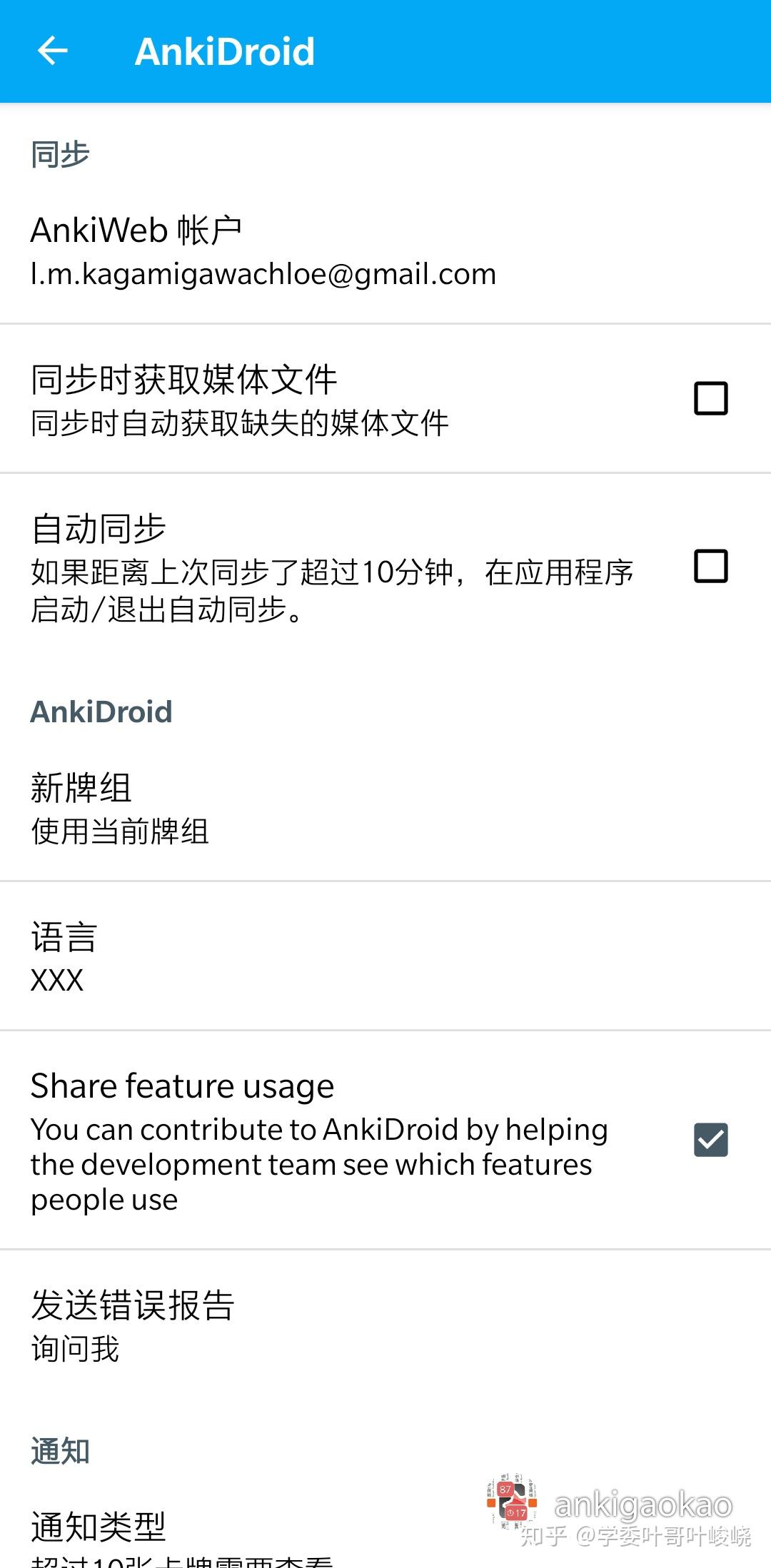Open the 通知类型 notification setting

click(99, 1528)
